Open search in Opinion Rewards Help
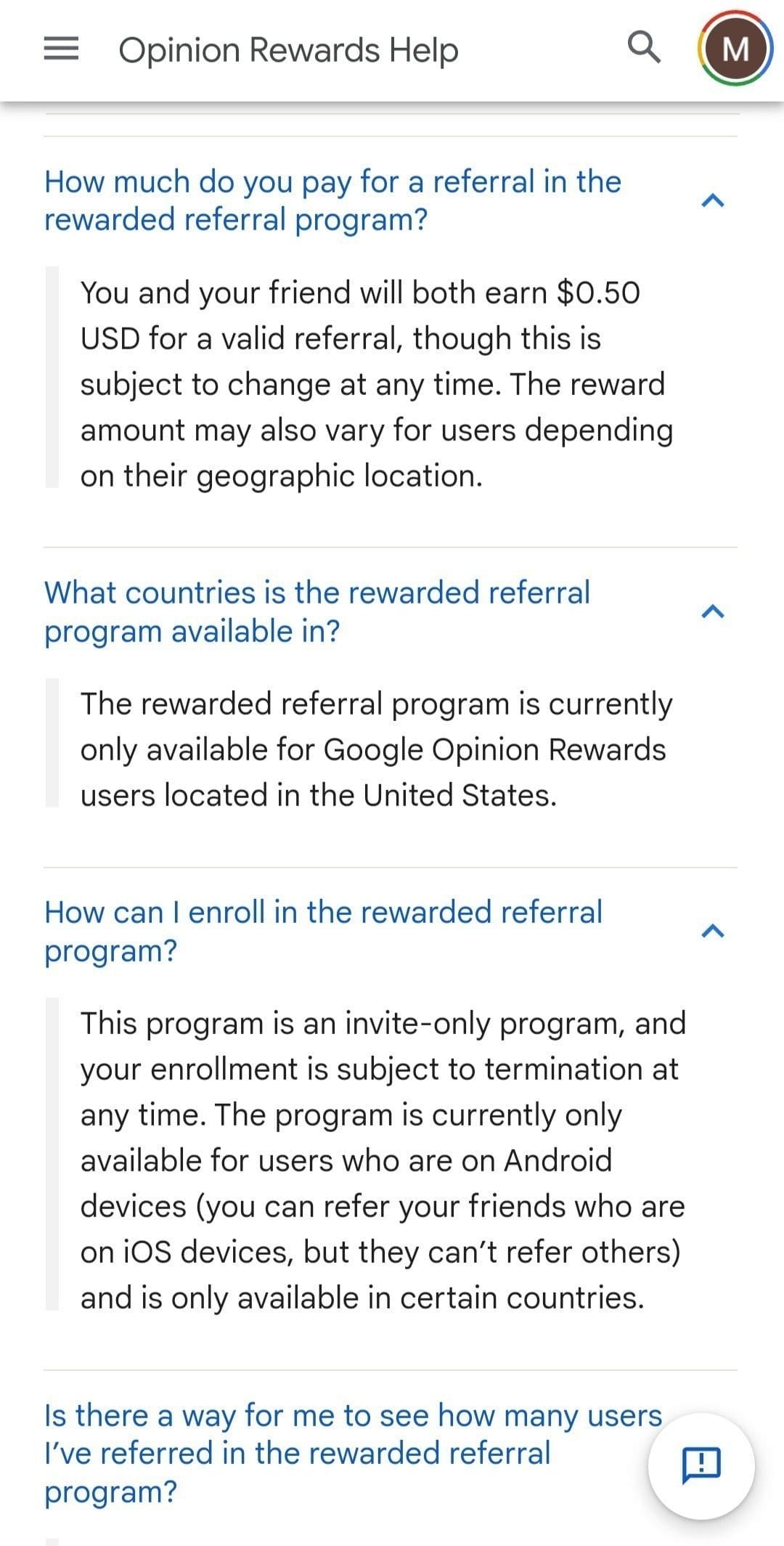784x1546 pixels. pos(643,49)
